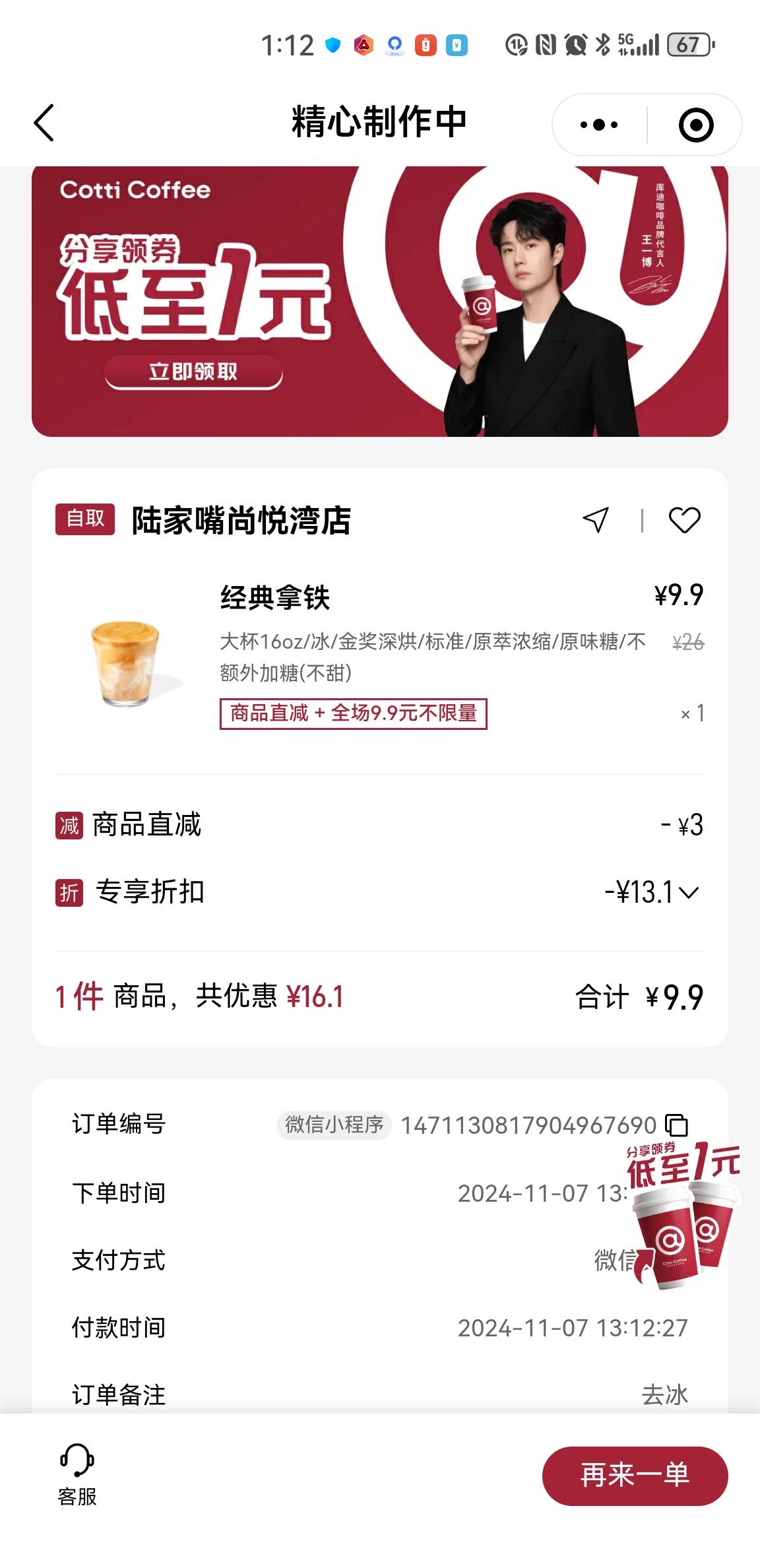Screen dimensions: 760x1568
Task: Go back with the top-left arrow
Action: click(x=44, y=123)
